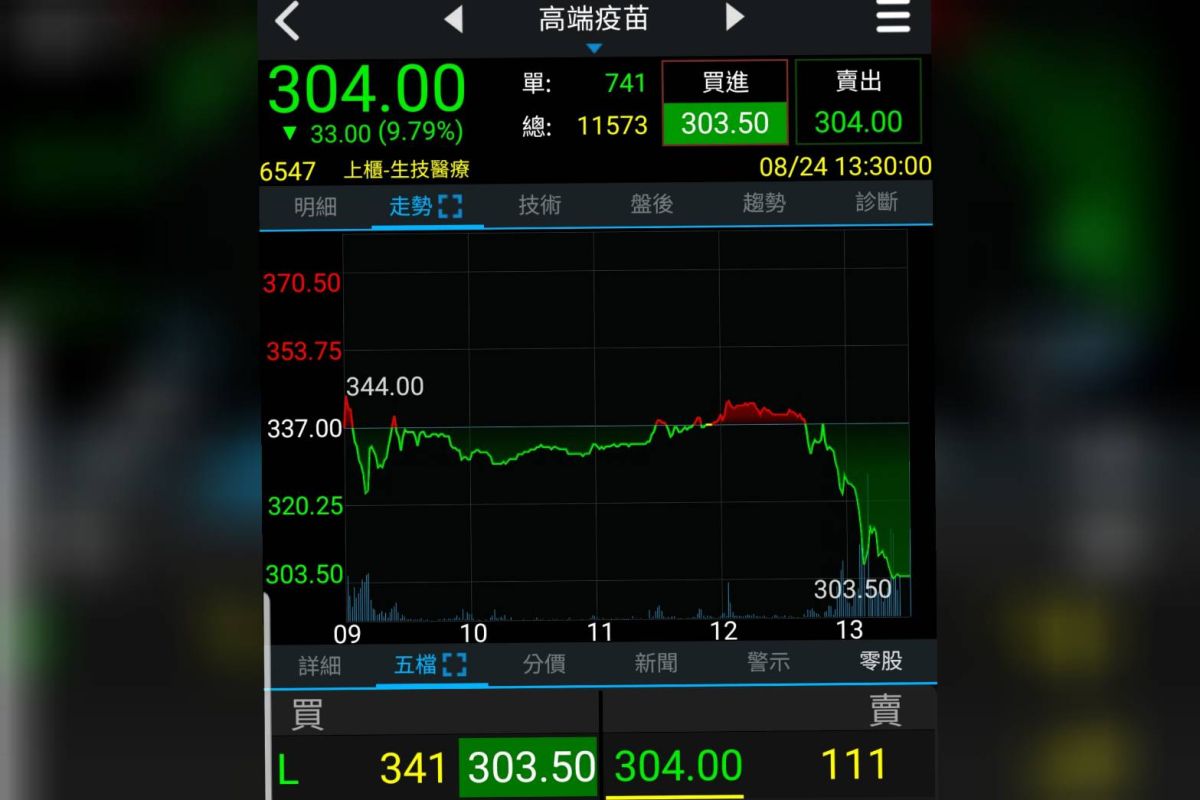
Task: Tap the 賣出 sell button
Action: point(858,101)
